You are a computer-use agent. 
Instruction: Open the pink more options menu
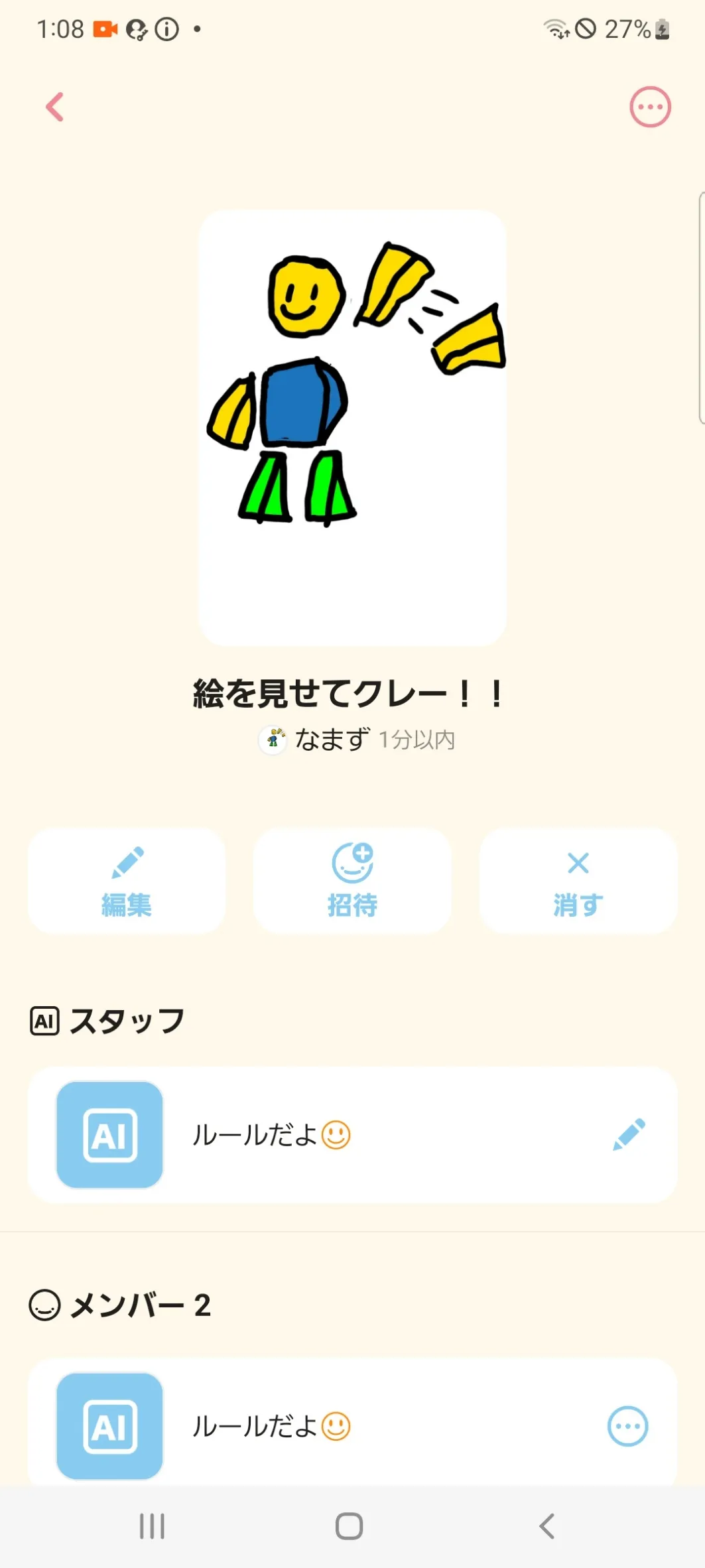[x=650, y=107]
